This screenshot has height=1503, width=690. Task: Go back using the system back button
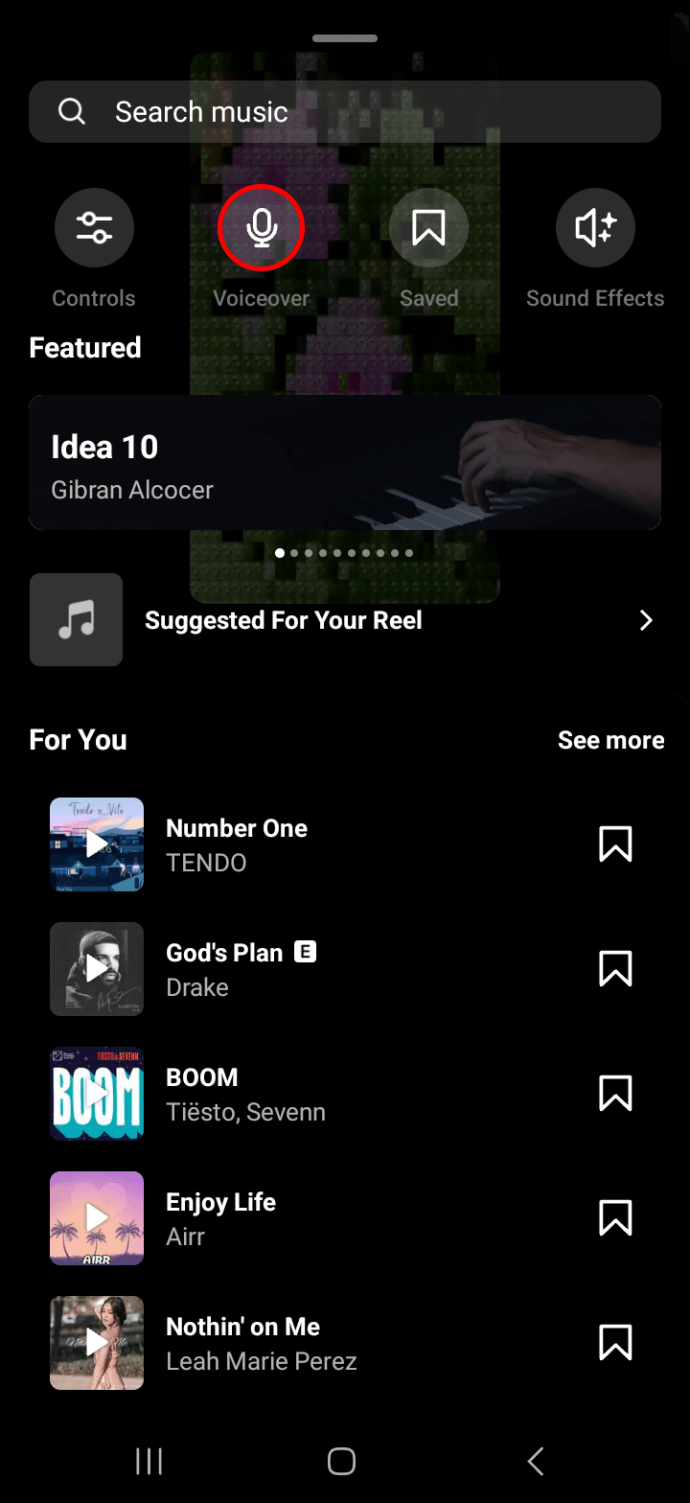535,1461
